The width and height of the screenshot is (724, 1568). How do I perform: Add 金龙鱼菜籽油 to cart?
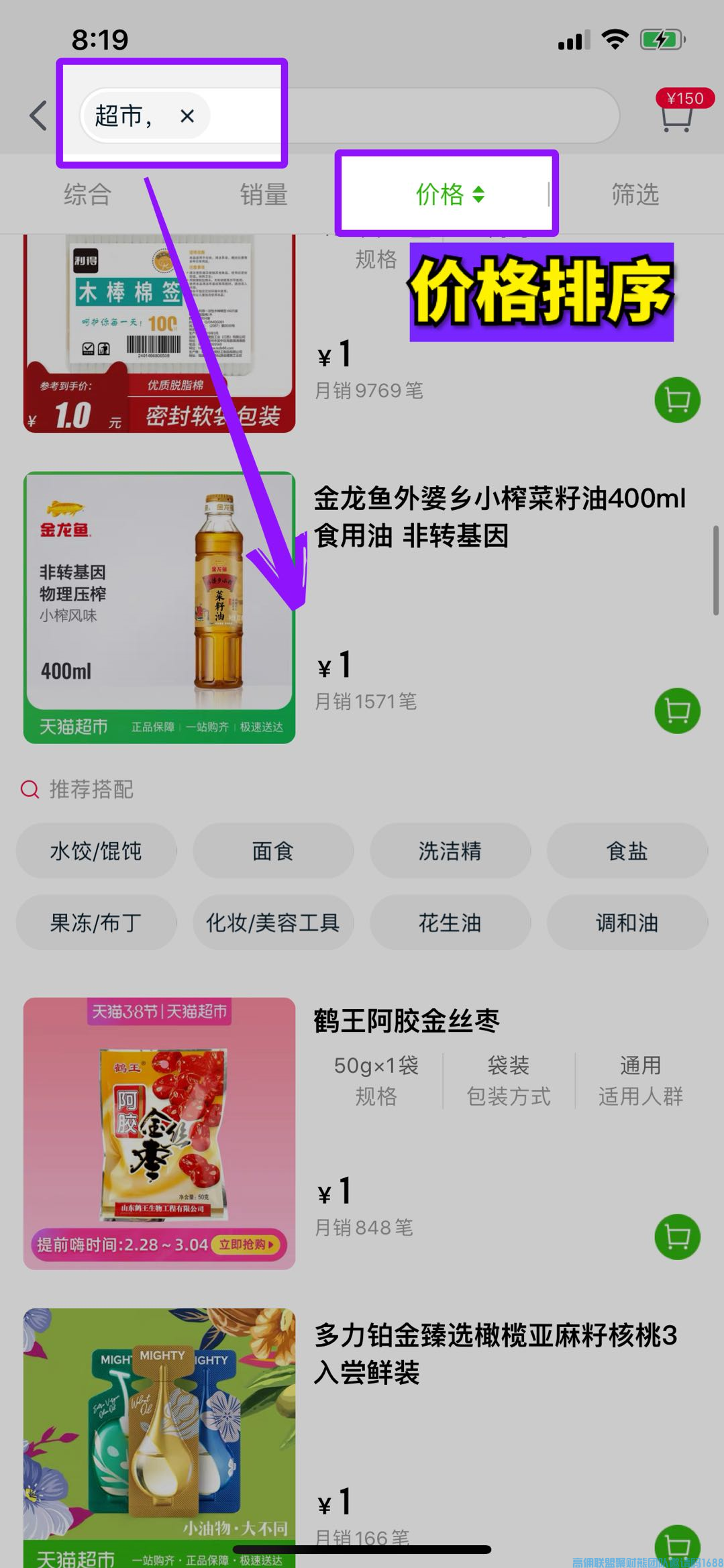tap(677, 711)
